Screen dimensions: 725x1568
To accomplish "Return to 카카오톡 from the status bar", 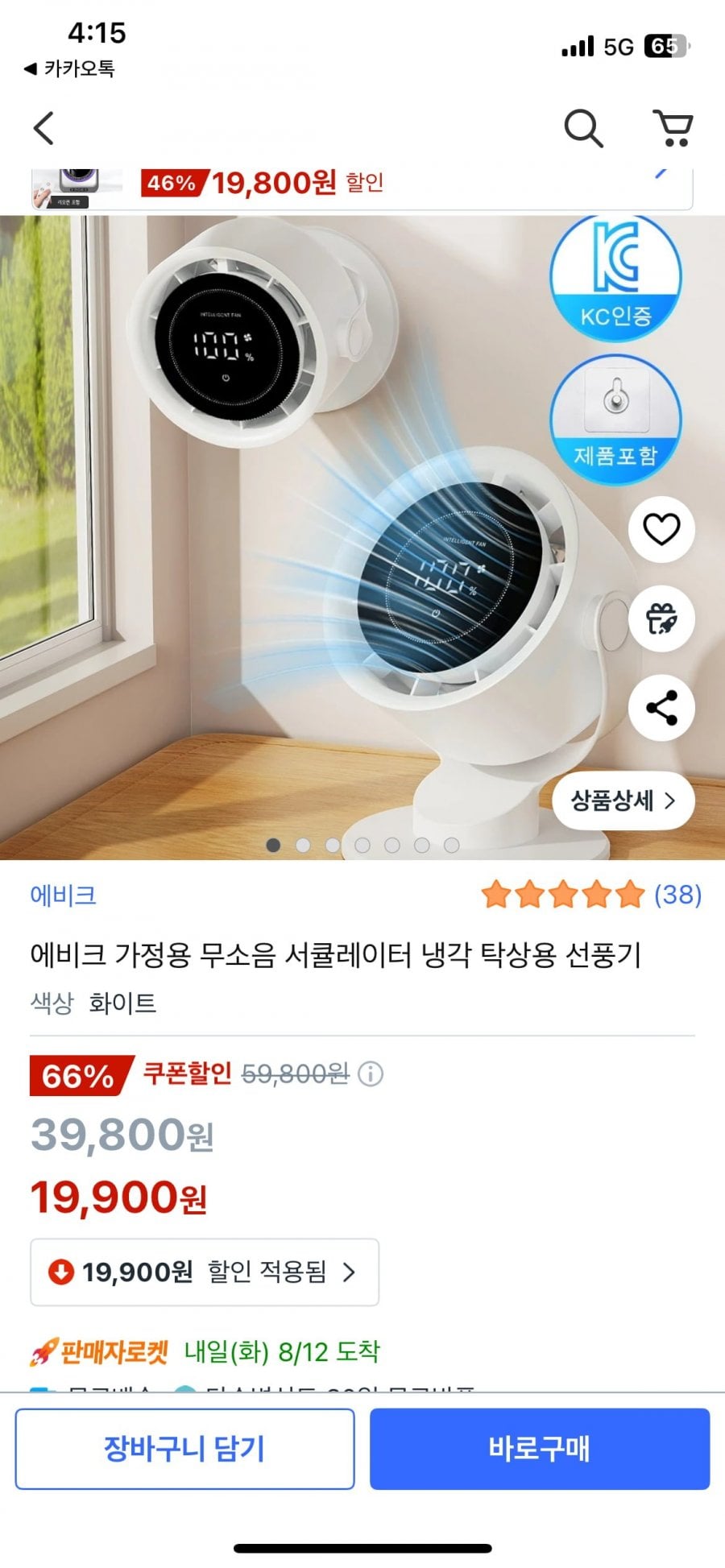I will pos(69,68).
